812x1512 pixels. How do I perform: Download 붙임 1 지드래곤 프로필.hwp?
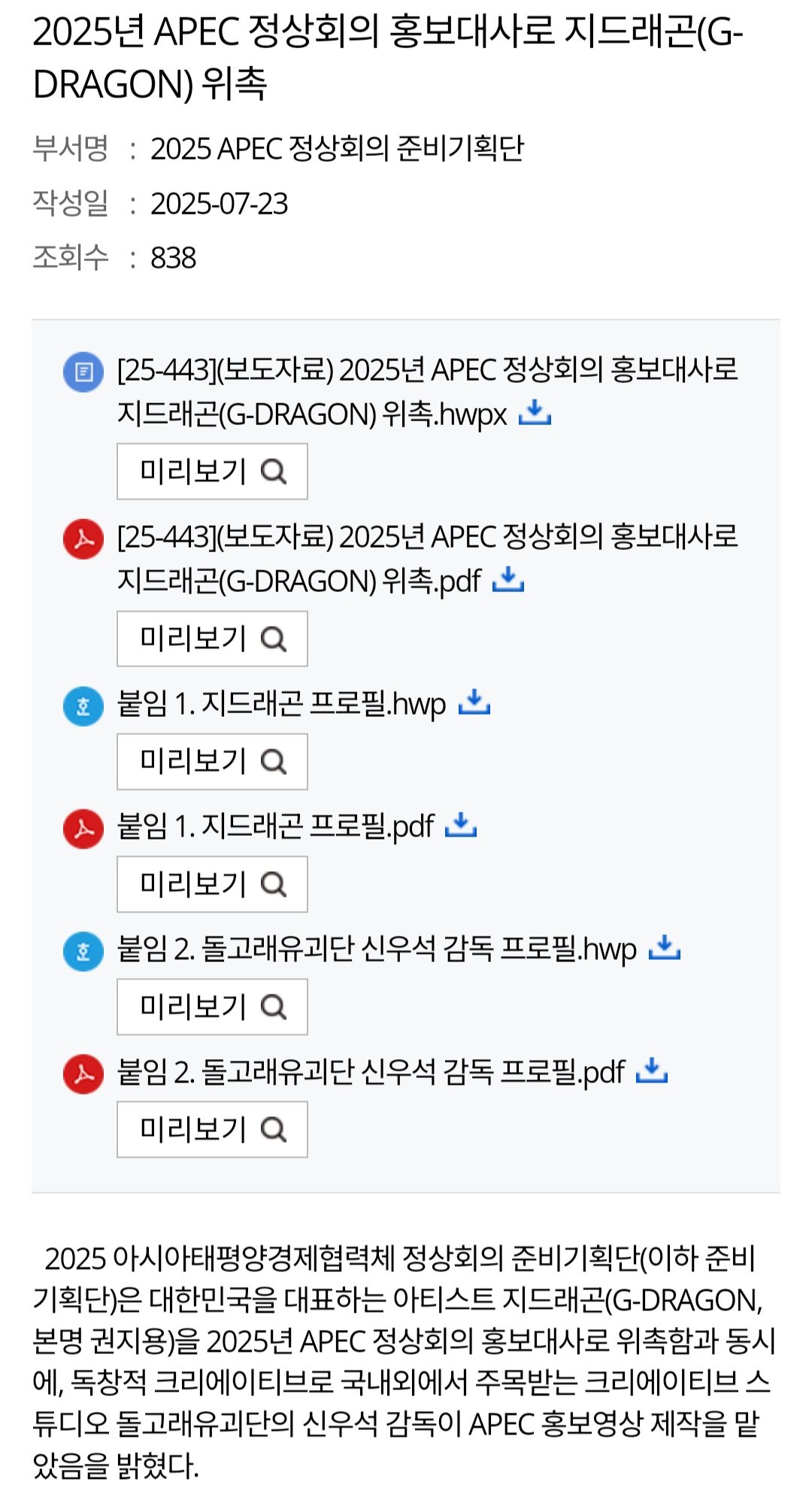coord(474,702)
